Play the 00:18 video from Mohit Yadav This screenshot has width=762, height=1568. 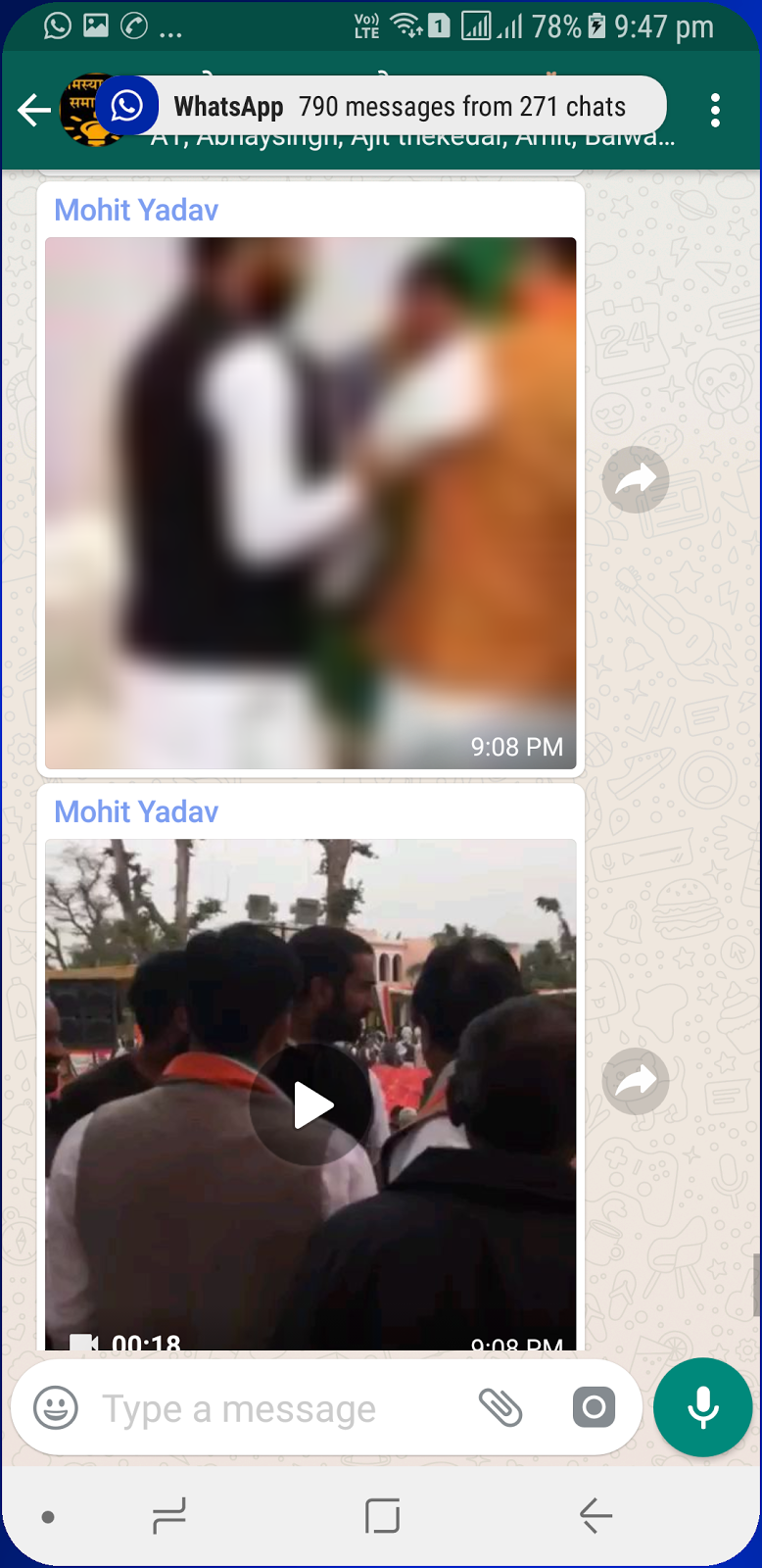[310, 1104]
